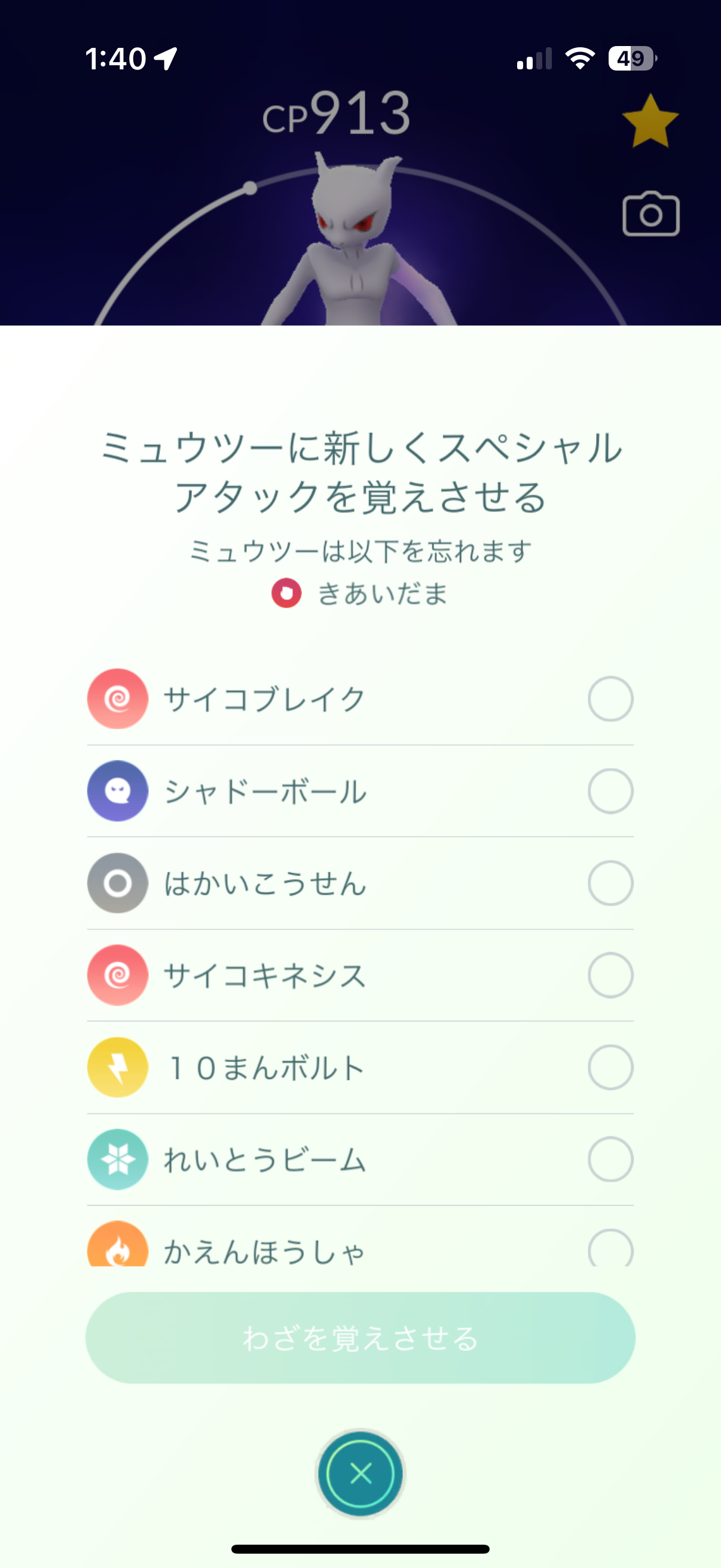Choose シャドーボール from the move list
Image resolution: width=721 pixels, height=1568 pixels.
pos(610,791)
